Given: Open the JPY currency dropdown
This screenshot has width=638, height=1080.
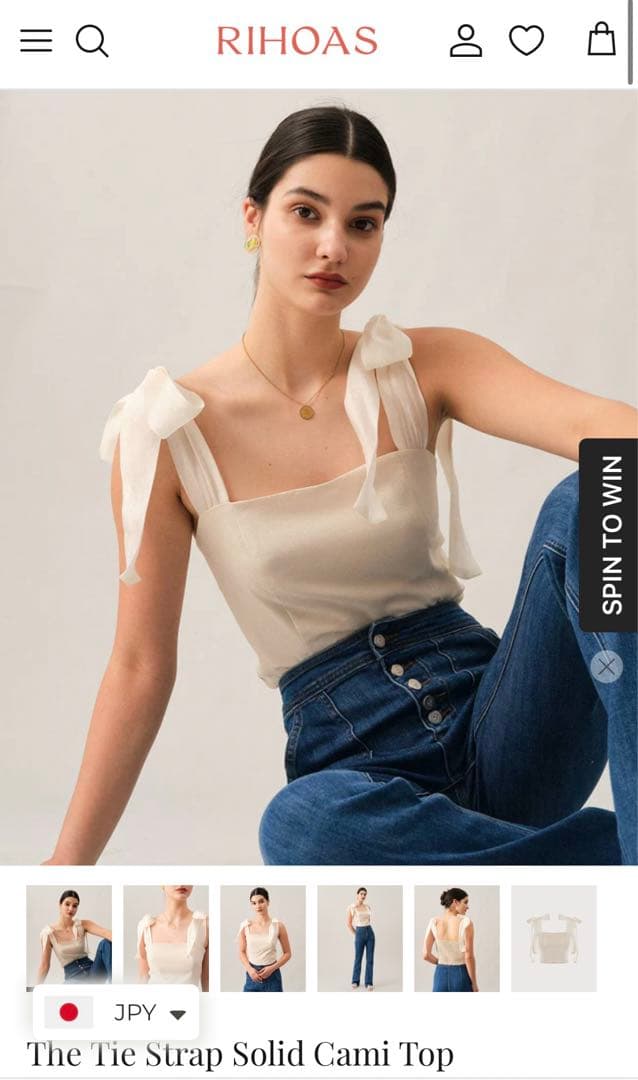Looking at the screenshot, I should pos(116,1013).
